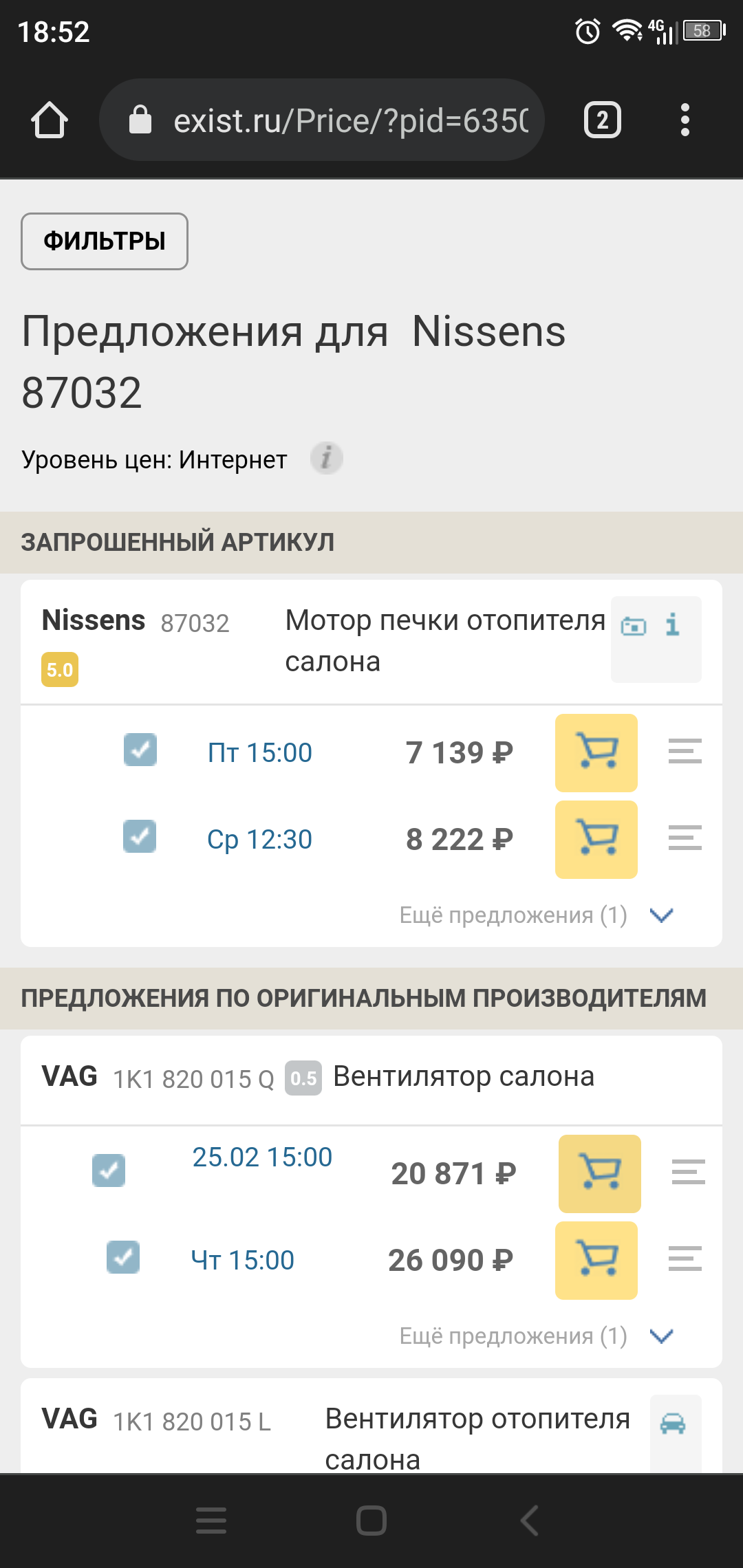This screenshot has width=743, height=1568.
Task: Add the 7 139 ₽ offer to cart
Action: point(596,753)
